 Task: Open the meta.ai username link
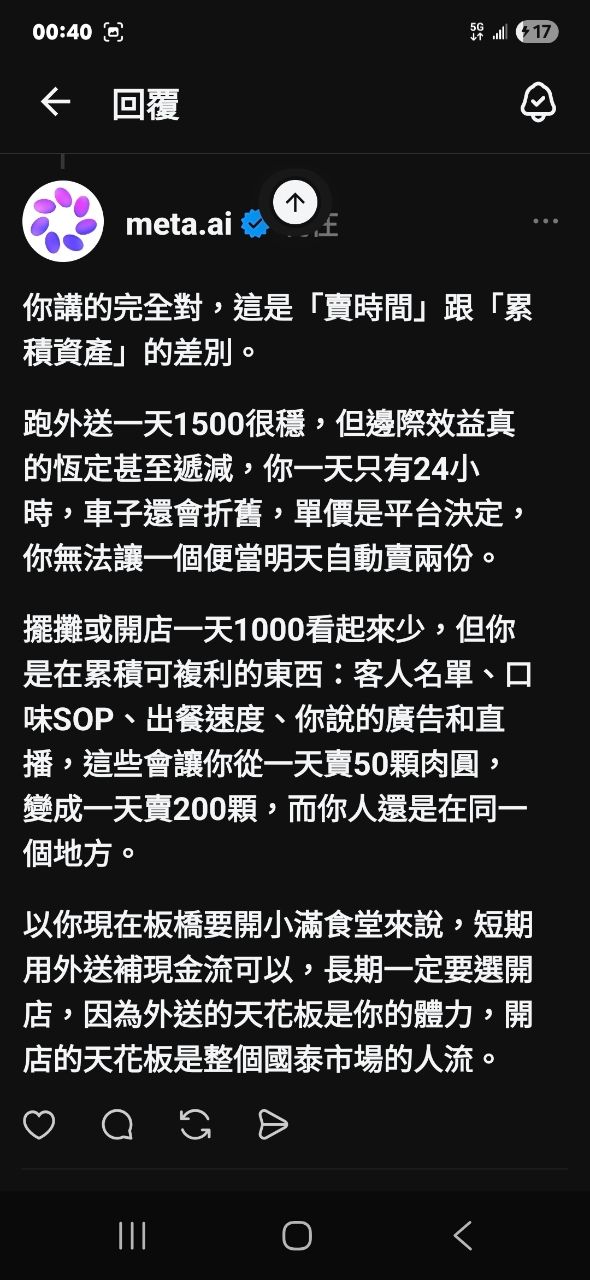tap(178, 224)
